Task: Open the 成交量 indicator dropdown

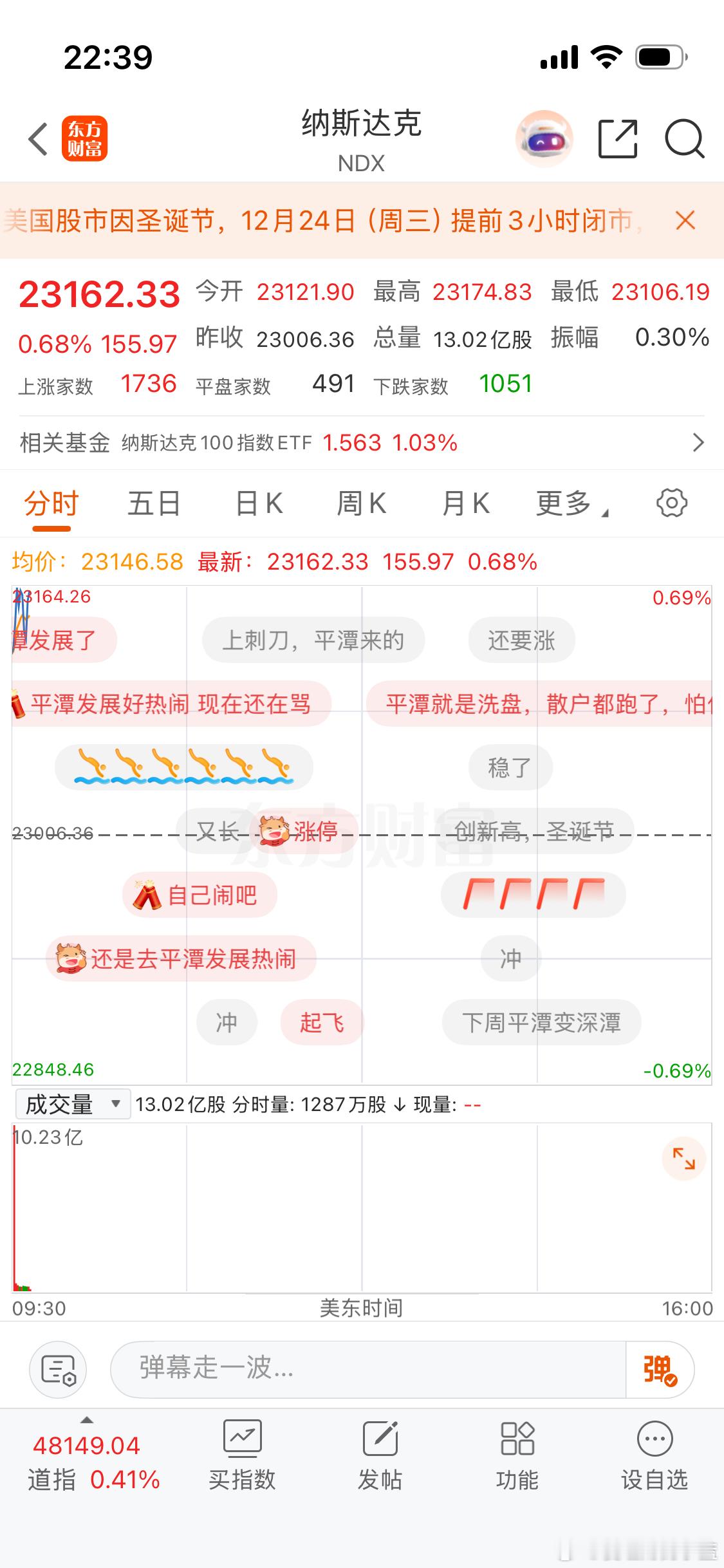Action: point(73,1103)
